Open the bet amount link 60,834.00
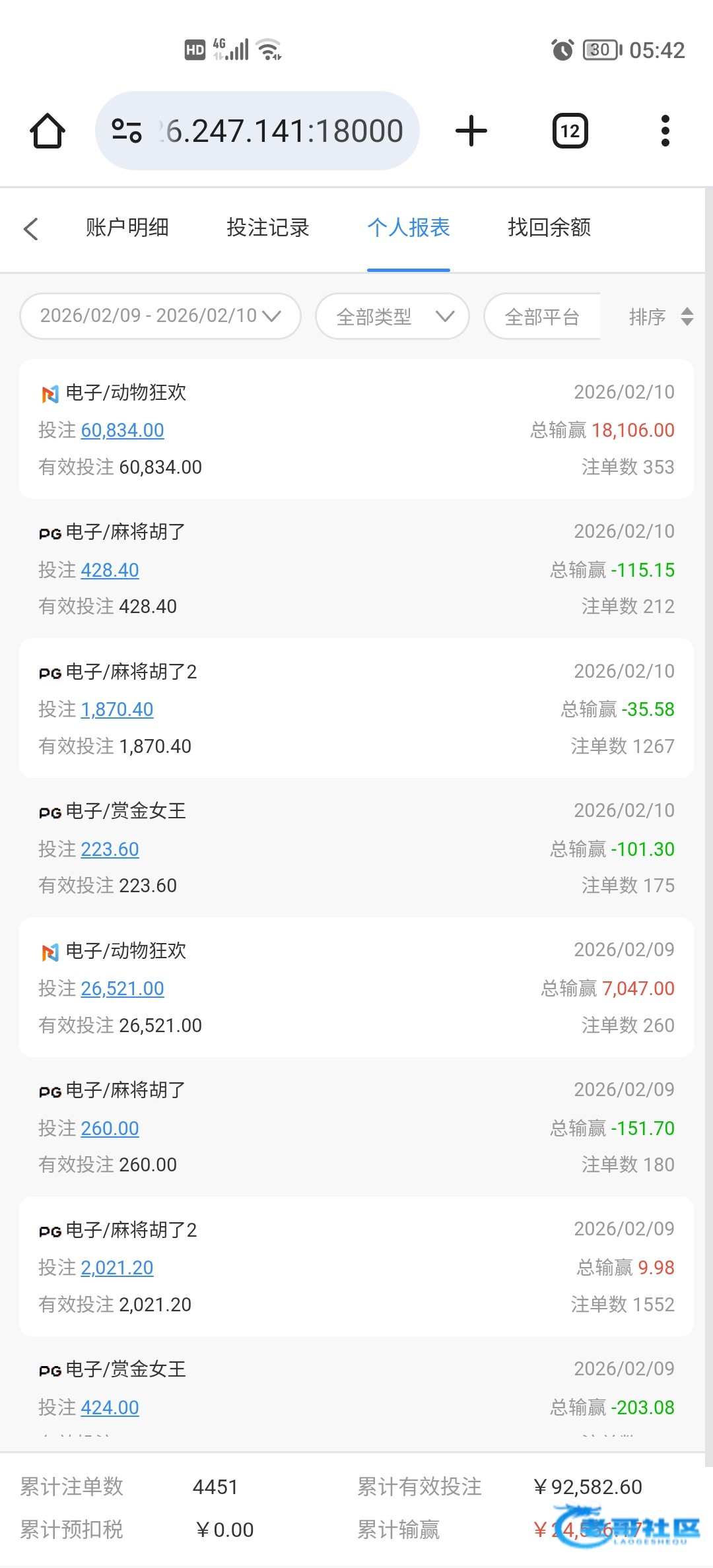Viewport: 713px width, 1568px height. (122, 430)
